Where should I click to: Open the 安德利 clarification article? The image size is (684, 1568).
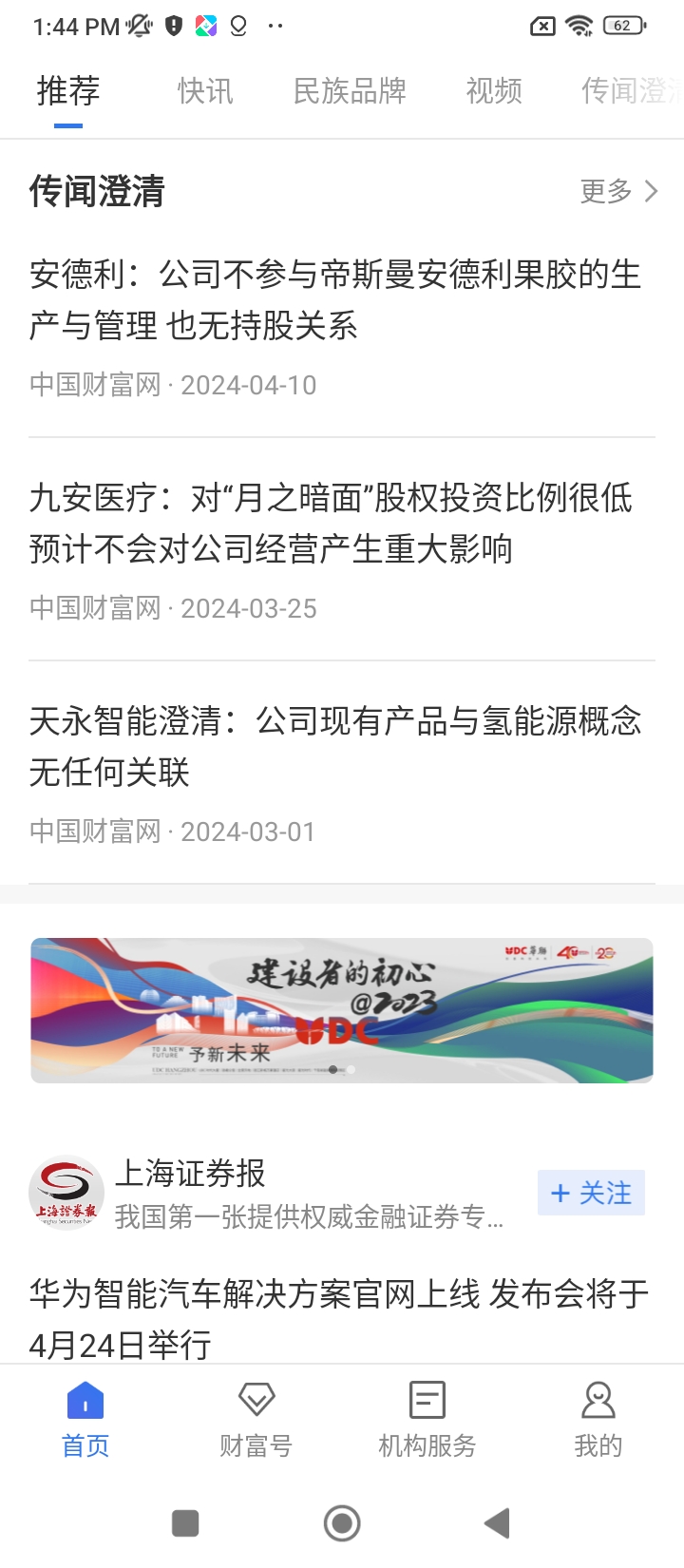pos(335,300)
